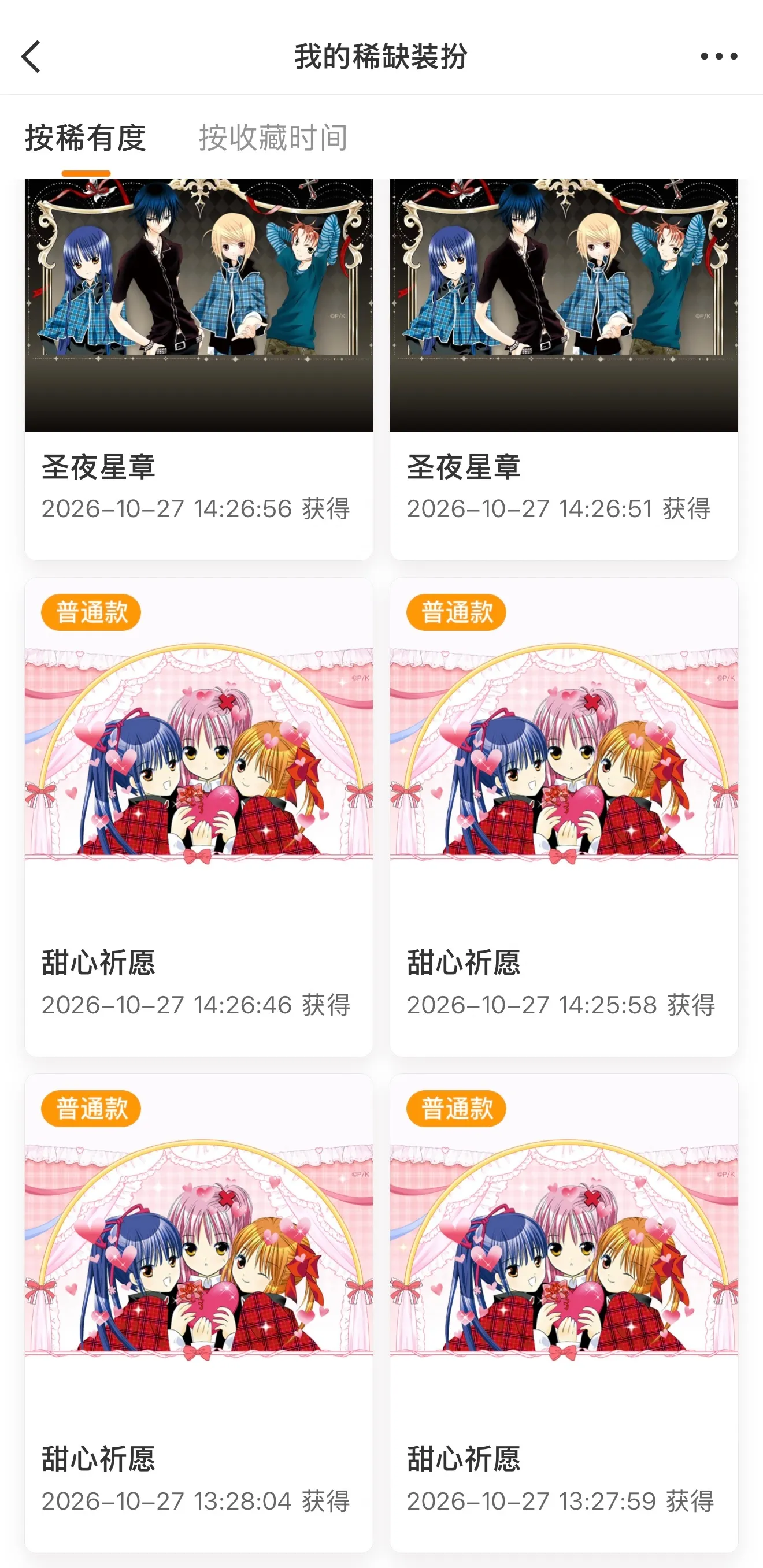763x1568 pixels.
Task: Switch to the 按收藏时间 tab
Action: pos(273,138)
